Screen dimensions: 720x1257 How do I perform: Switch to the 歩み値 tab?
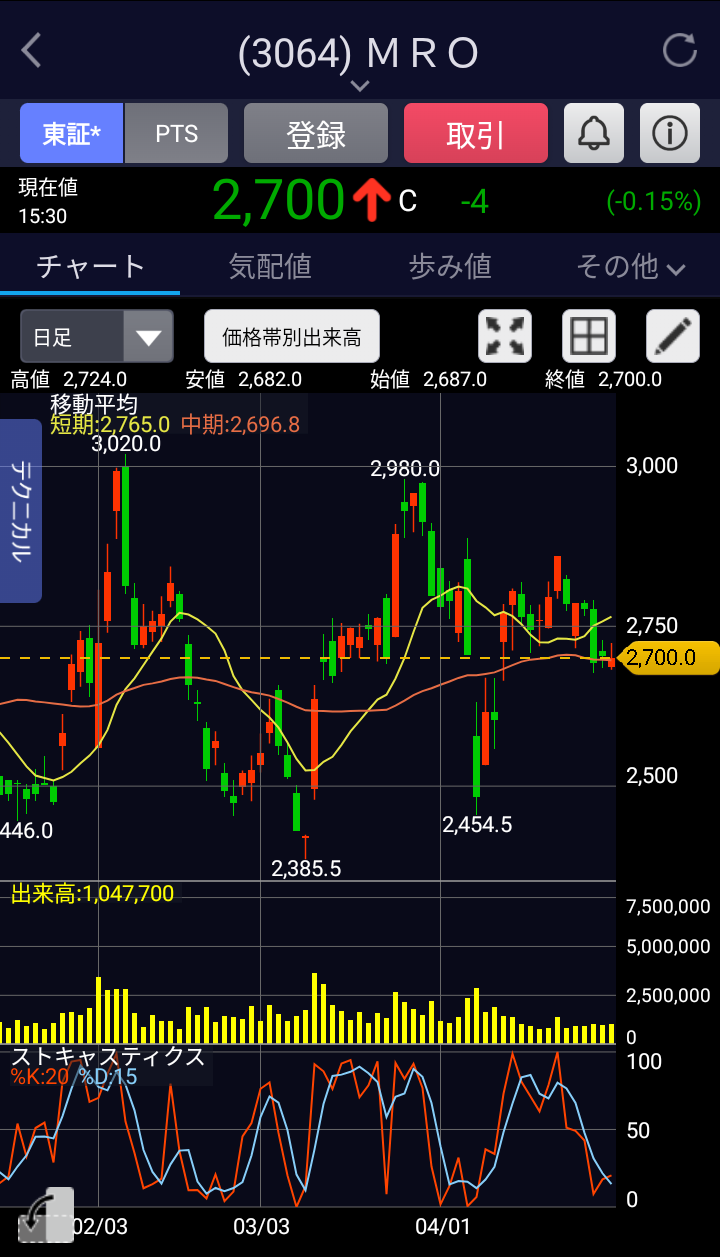tap(450, 266)
